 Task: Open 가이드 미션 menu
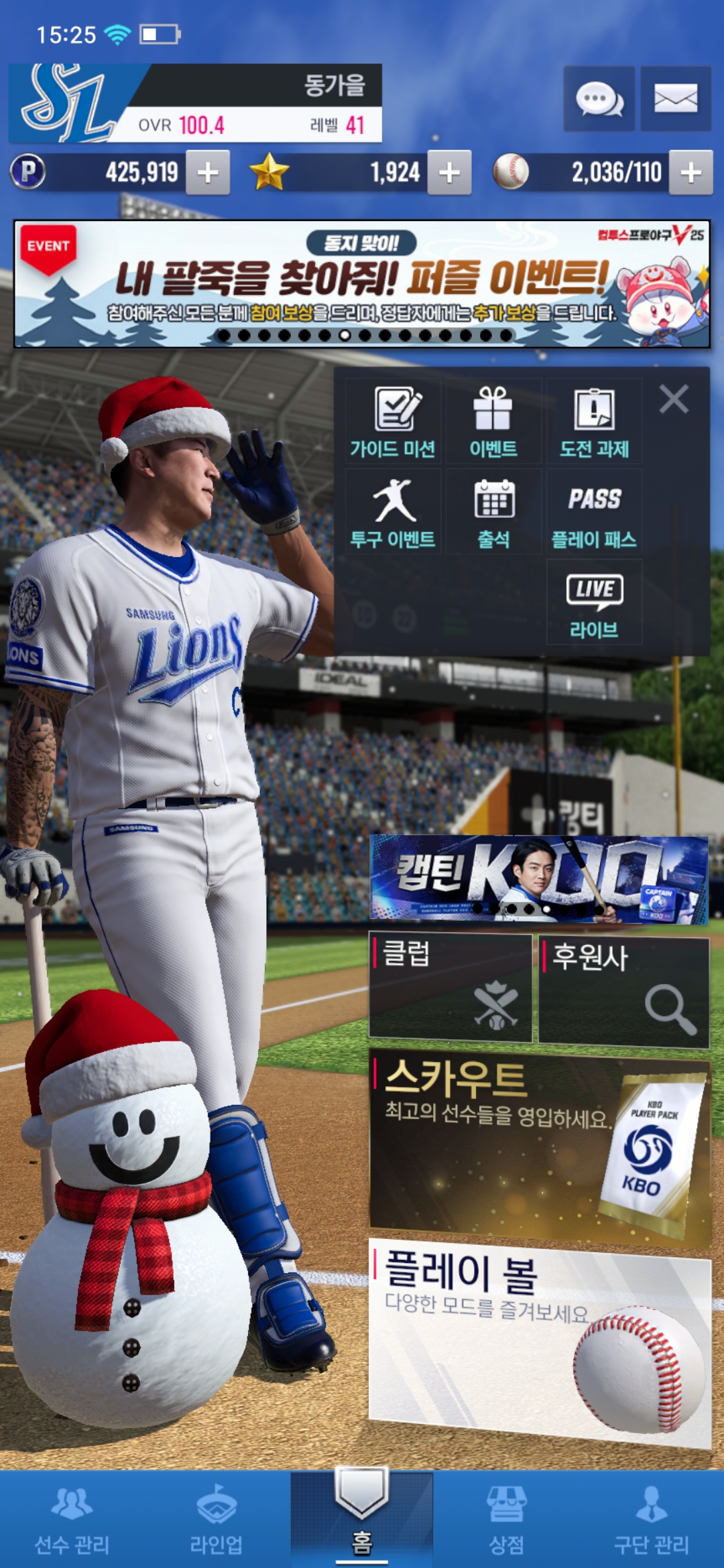(x=394, y=422)
